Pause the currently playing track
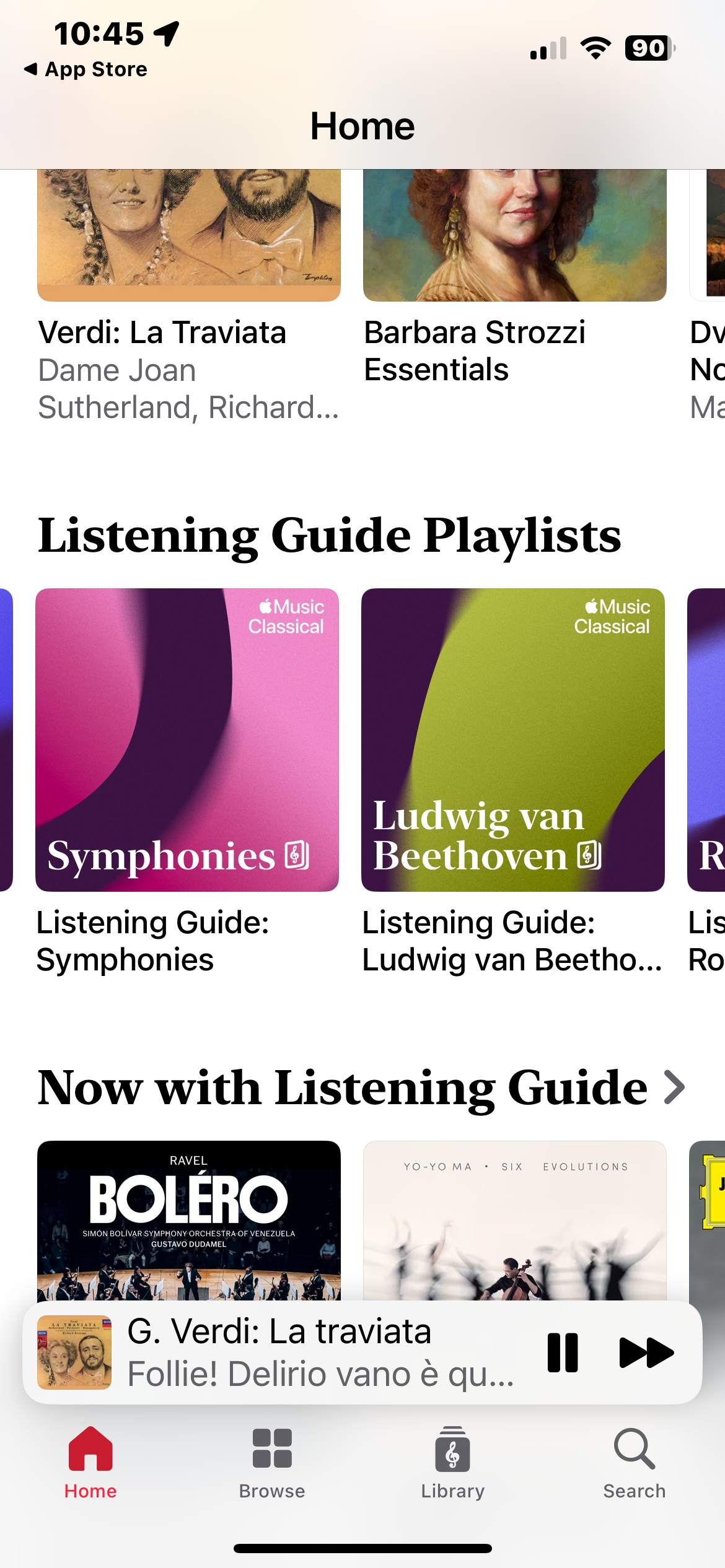The height and width of the screenshot is (1568, 725). click(x=563, y=1352)
